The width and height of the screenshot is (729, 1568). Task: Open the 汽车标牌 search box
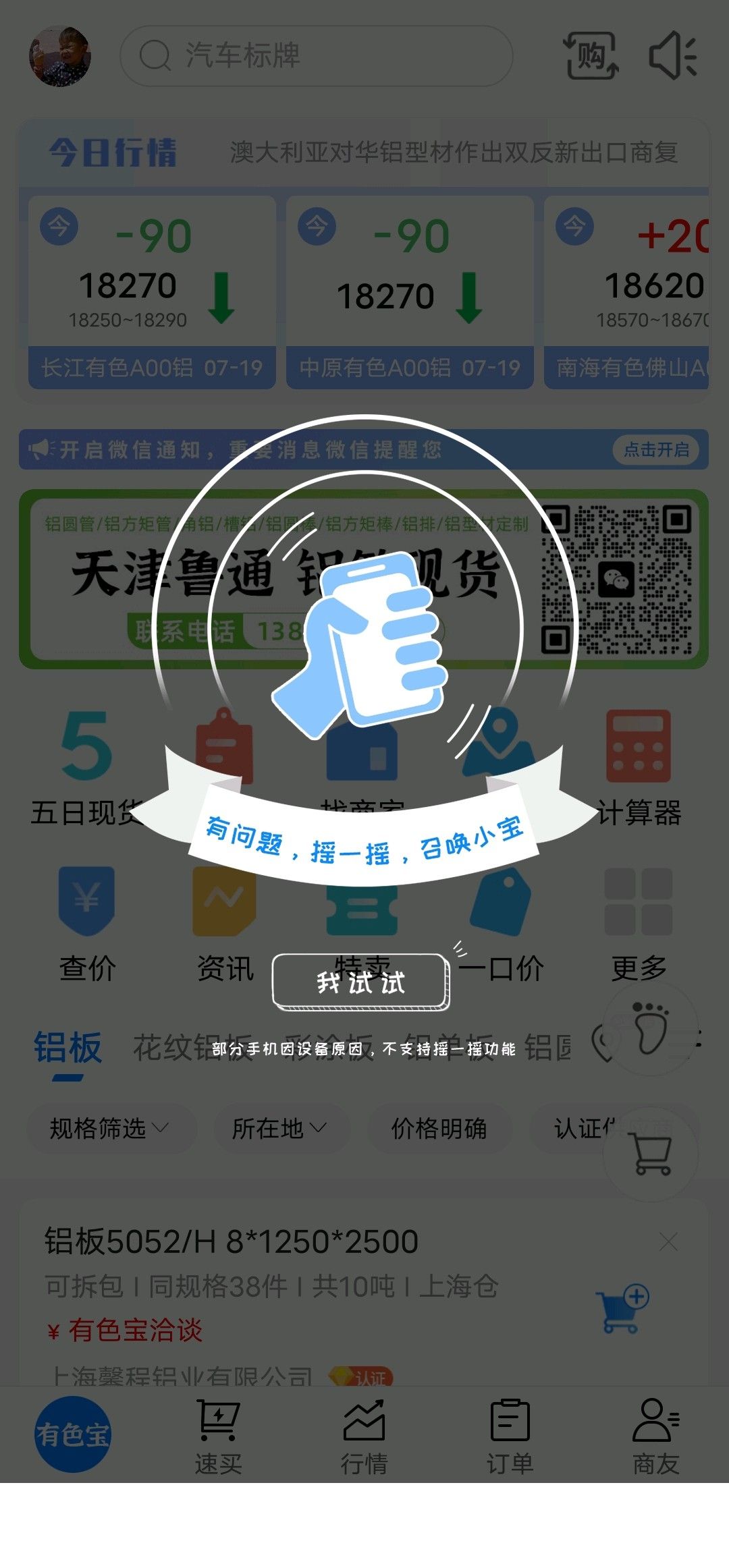coord(316,55)
